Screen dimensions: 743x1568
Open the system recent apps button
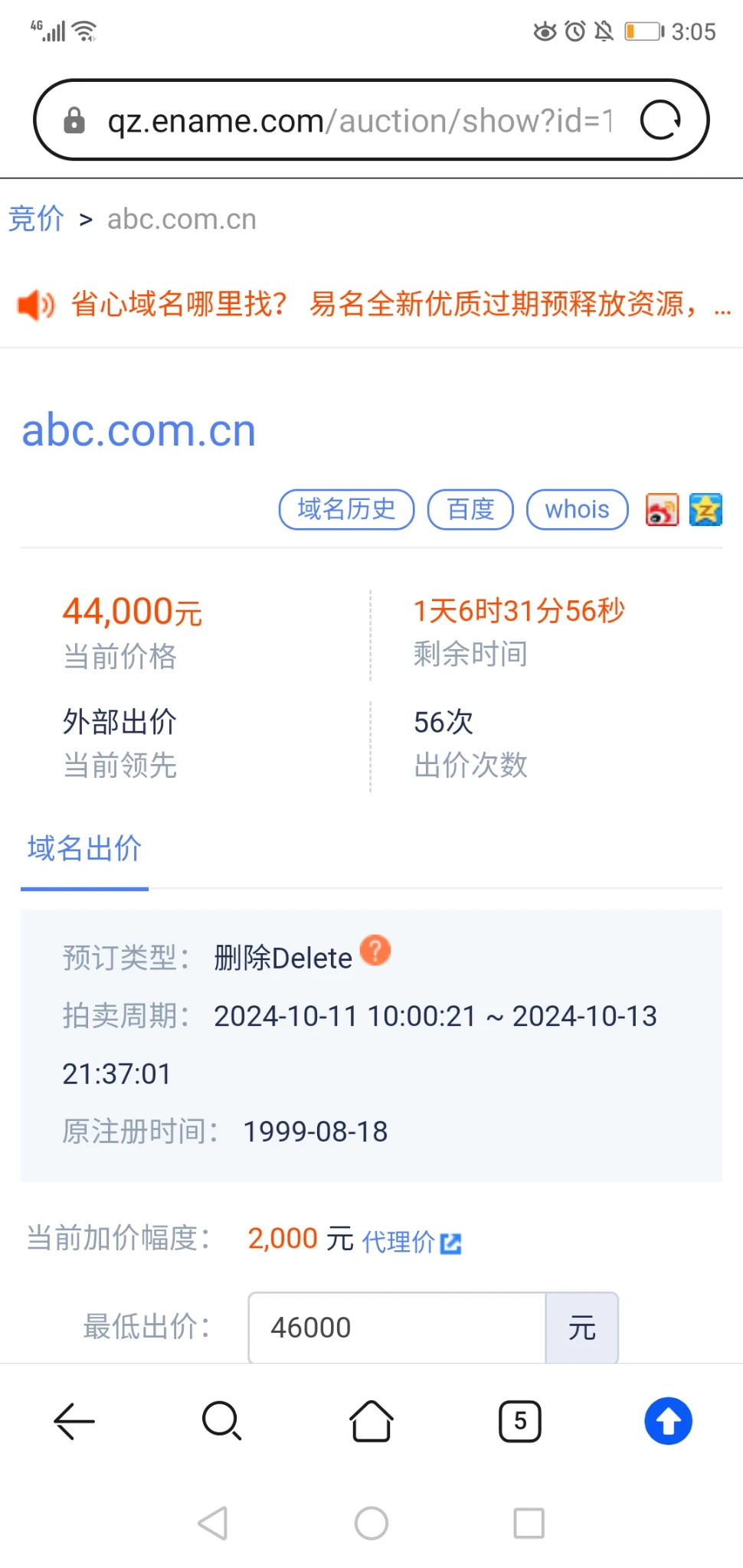pyautogui.click(x=529, y=1524)
